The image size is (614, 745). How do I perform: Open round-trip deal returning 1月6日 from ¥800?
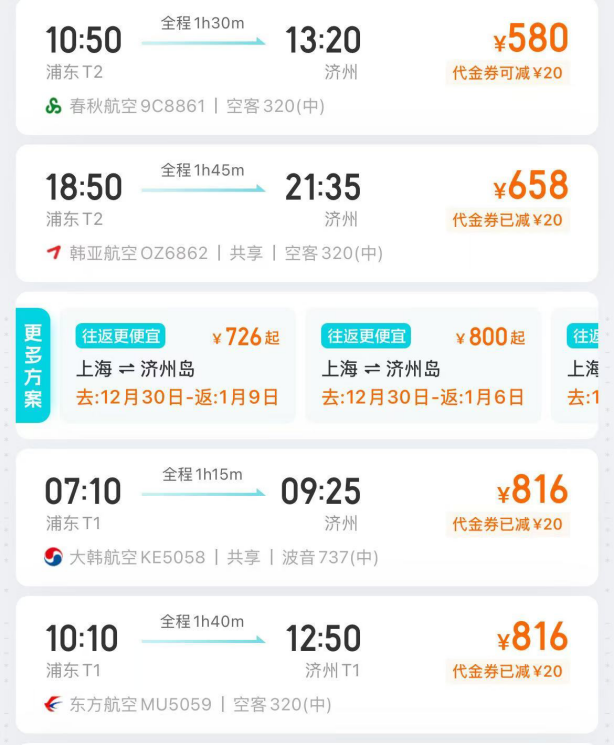tap(423, 366)
